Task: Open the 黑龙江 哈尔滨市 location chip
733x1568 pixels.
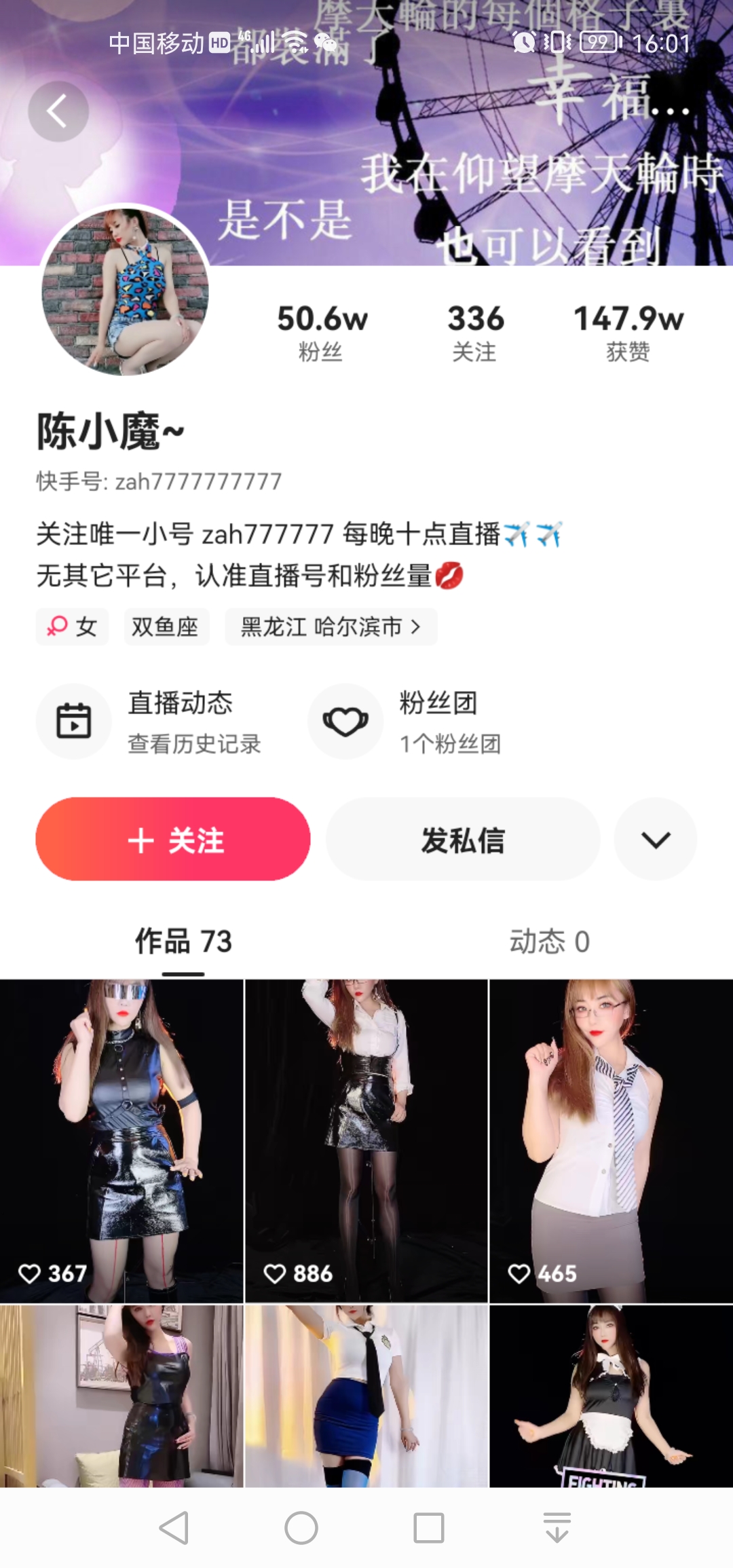Action: click(x=331, y=627)
